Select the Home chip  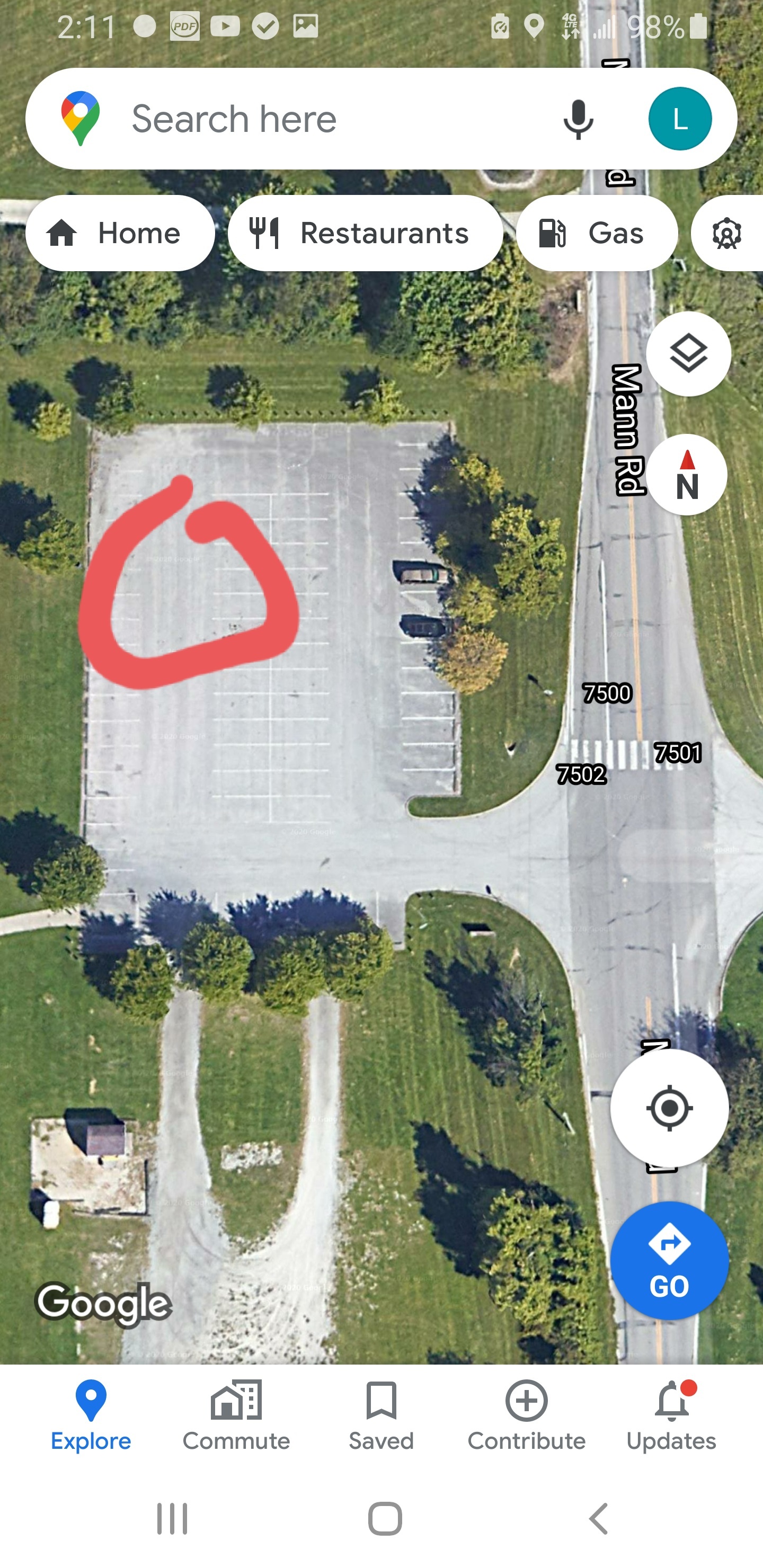[120, 233]
